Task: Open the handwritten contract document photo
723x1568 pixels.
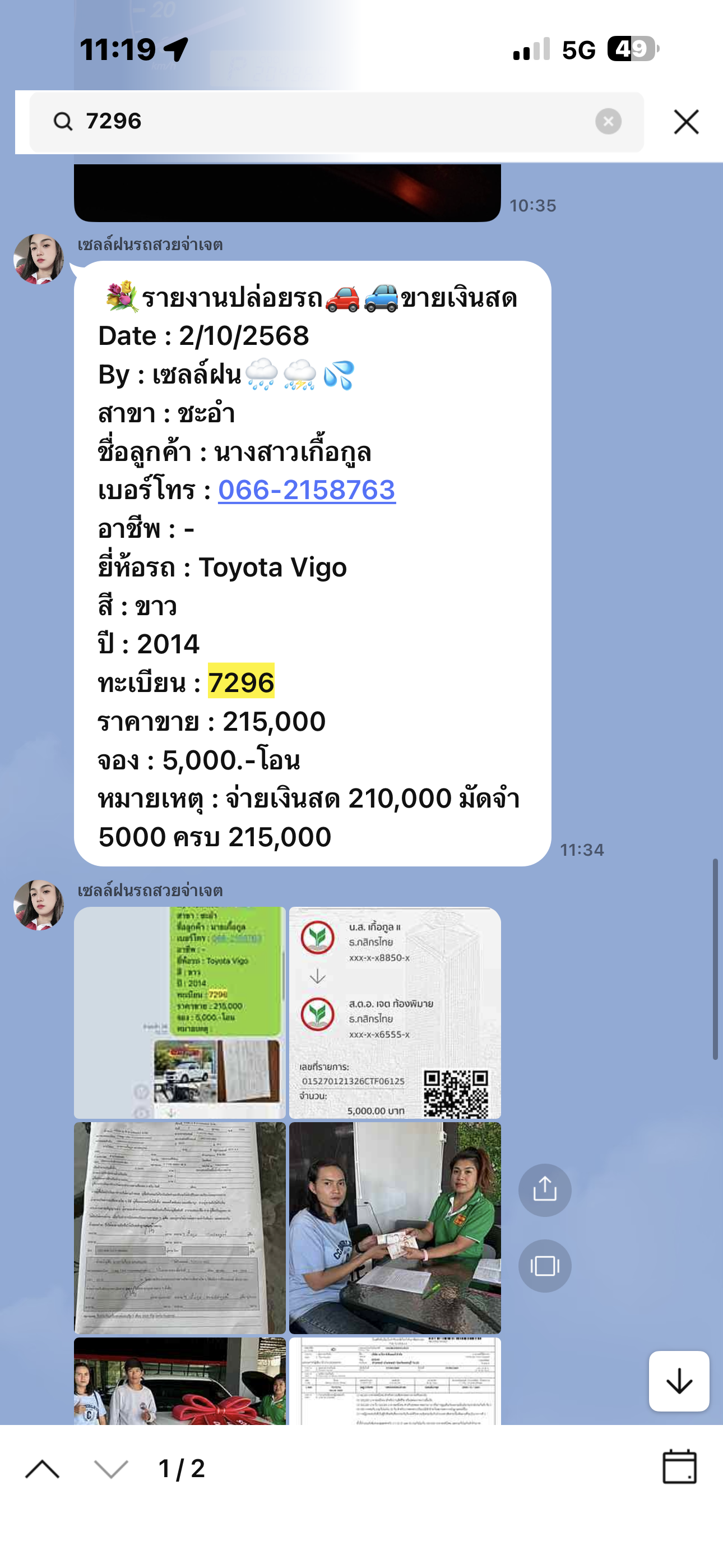Action: [x=179, y=1228]
